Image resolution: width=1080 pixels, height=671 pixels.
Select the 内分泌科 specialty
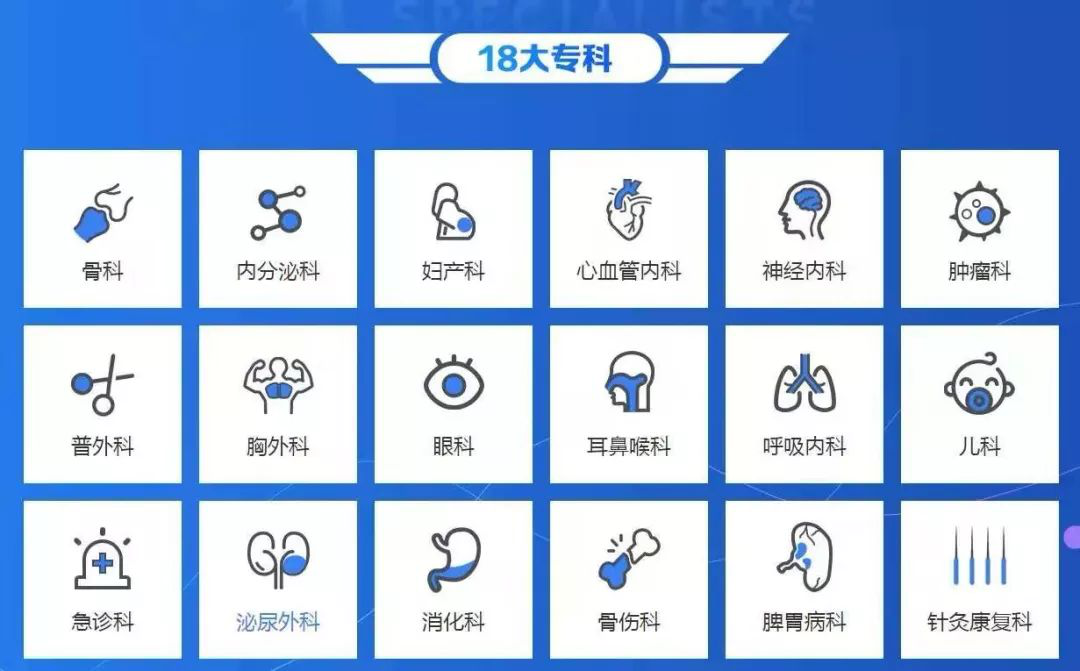click(278, 229)
